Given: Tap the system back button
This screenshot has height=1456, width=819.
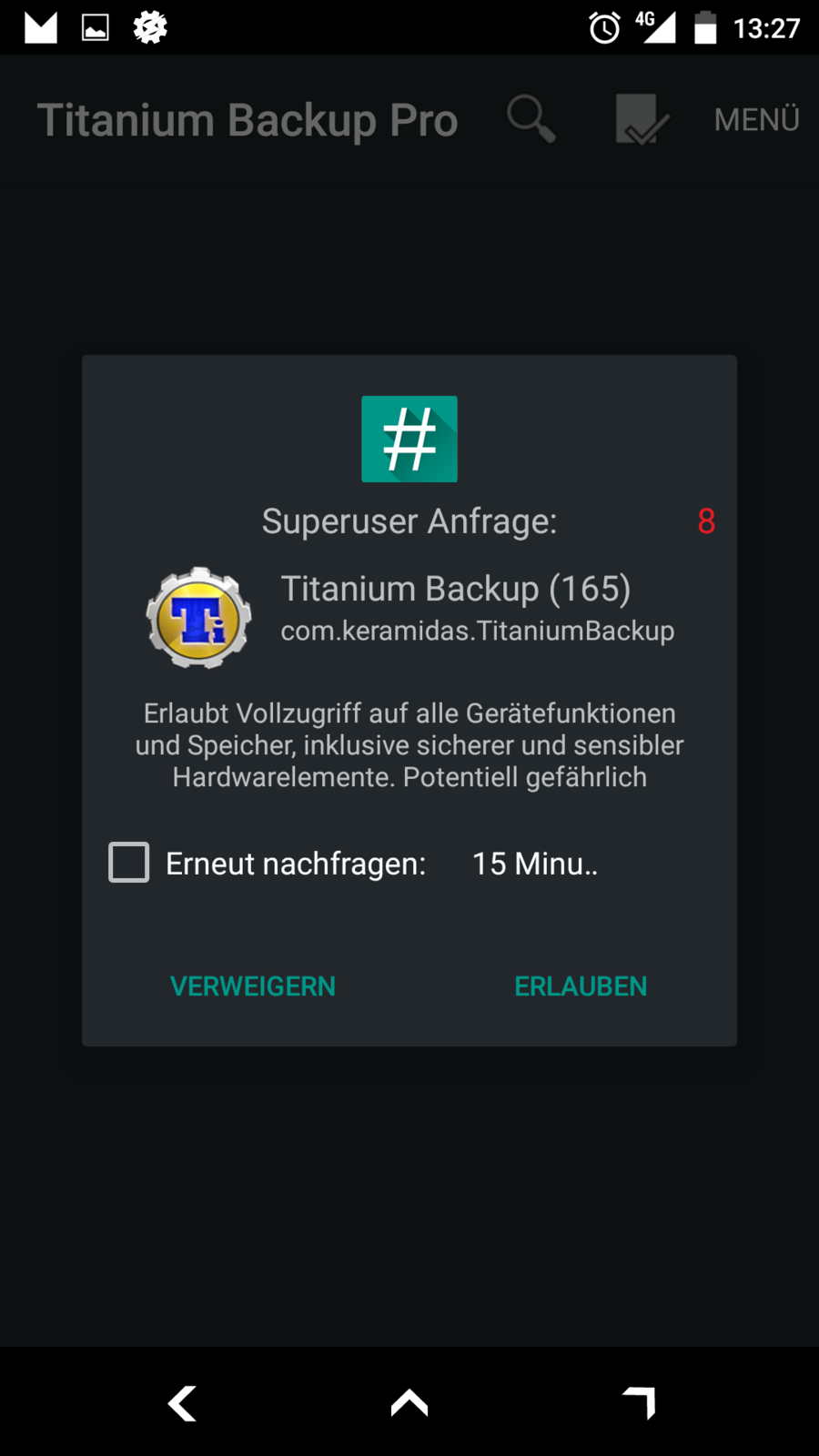Looking at the screenshot, I should coord(183,1402).
